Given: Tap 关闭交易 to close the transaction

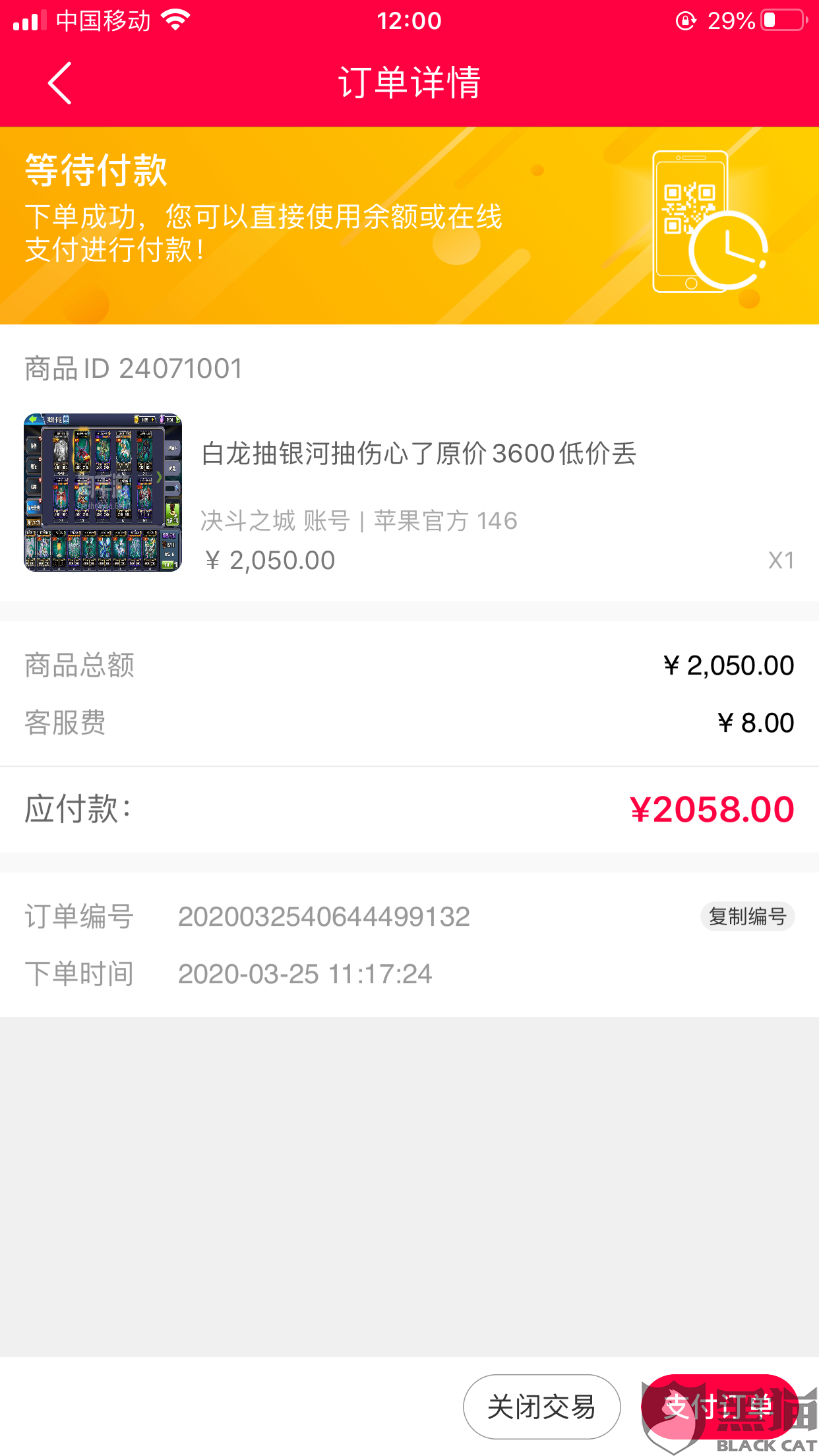Looking at the screenshot, I should (541, 1407).
